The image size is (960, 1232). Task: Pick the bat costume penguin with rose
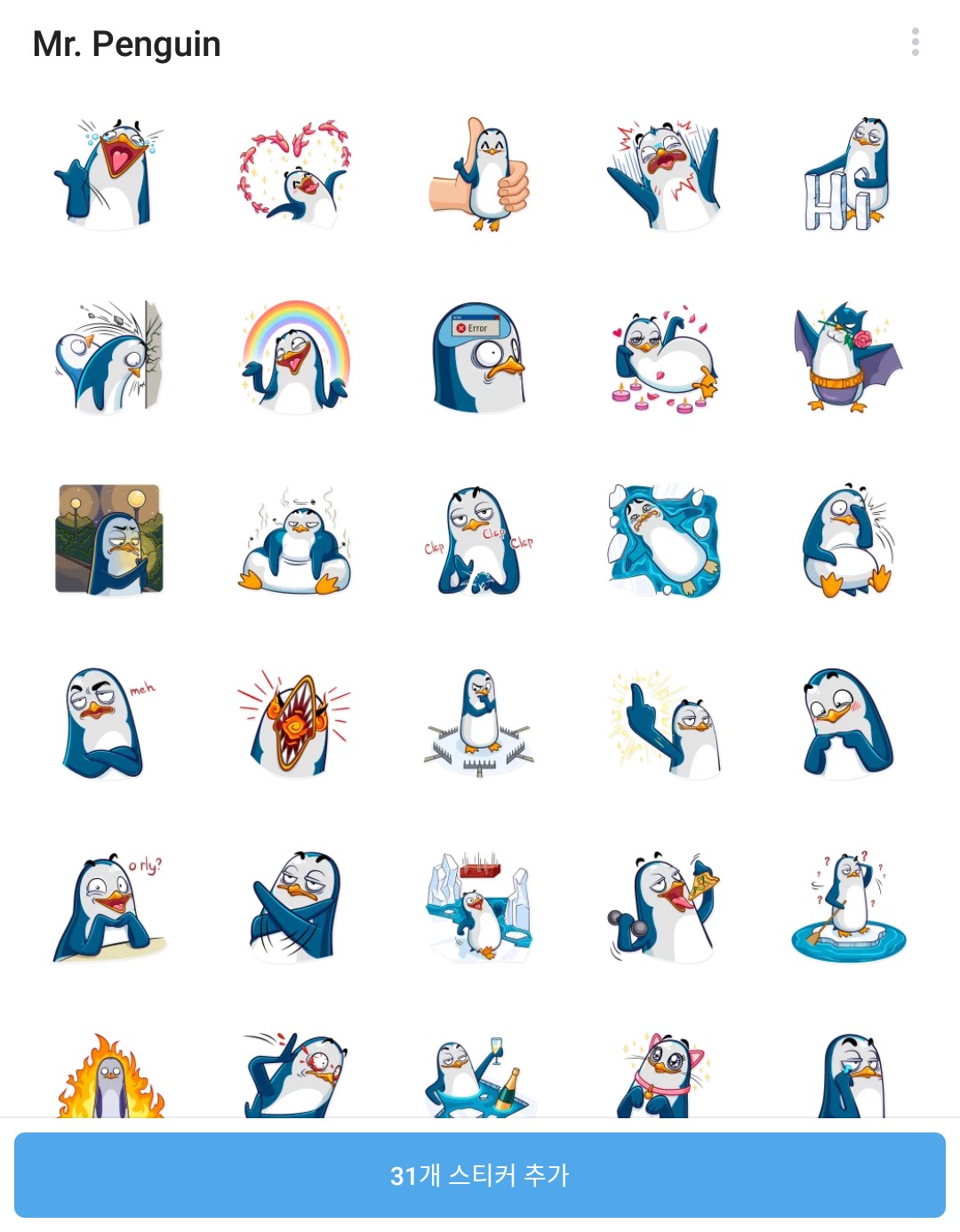point(848,357)
